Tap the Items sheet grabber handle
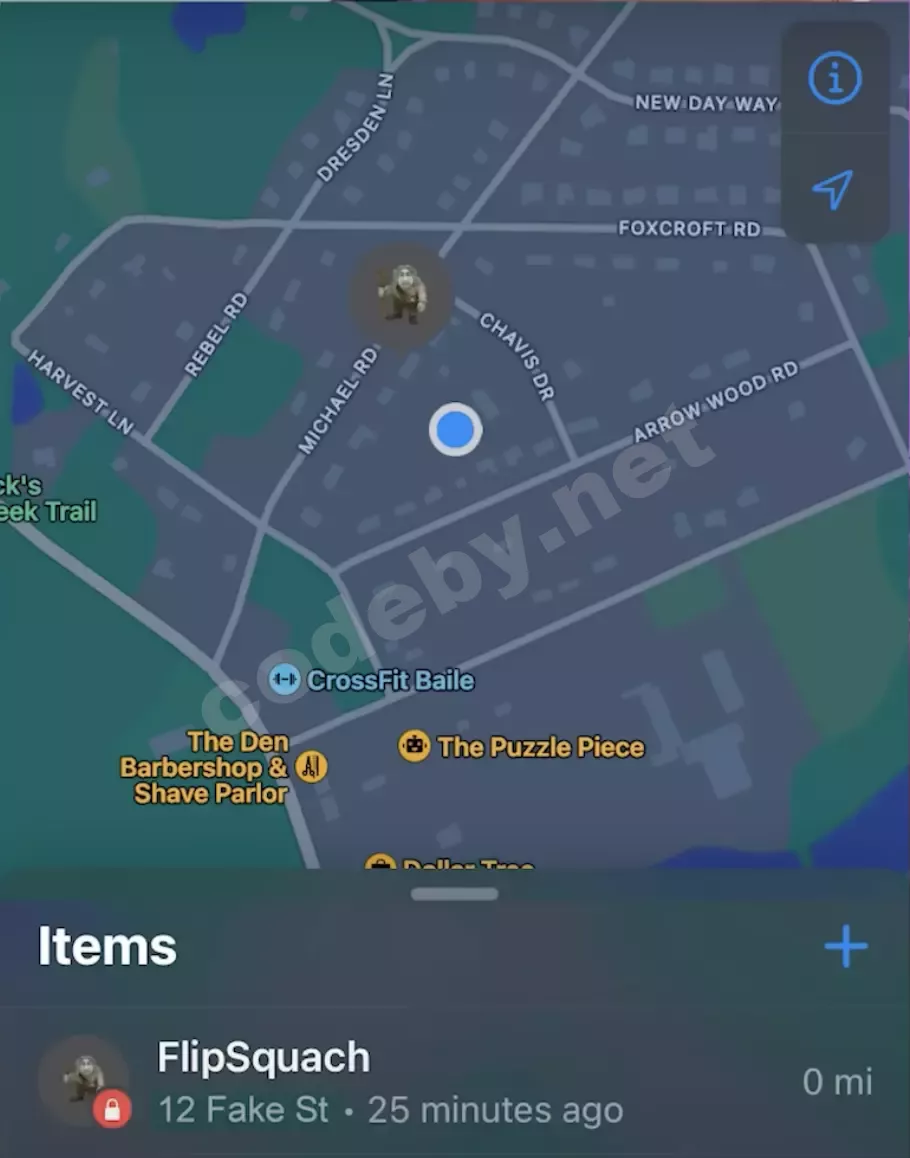Viewport: 910px width, 1158px height. [x=454, y=893]
